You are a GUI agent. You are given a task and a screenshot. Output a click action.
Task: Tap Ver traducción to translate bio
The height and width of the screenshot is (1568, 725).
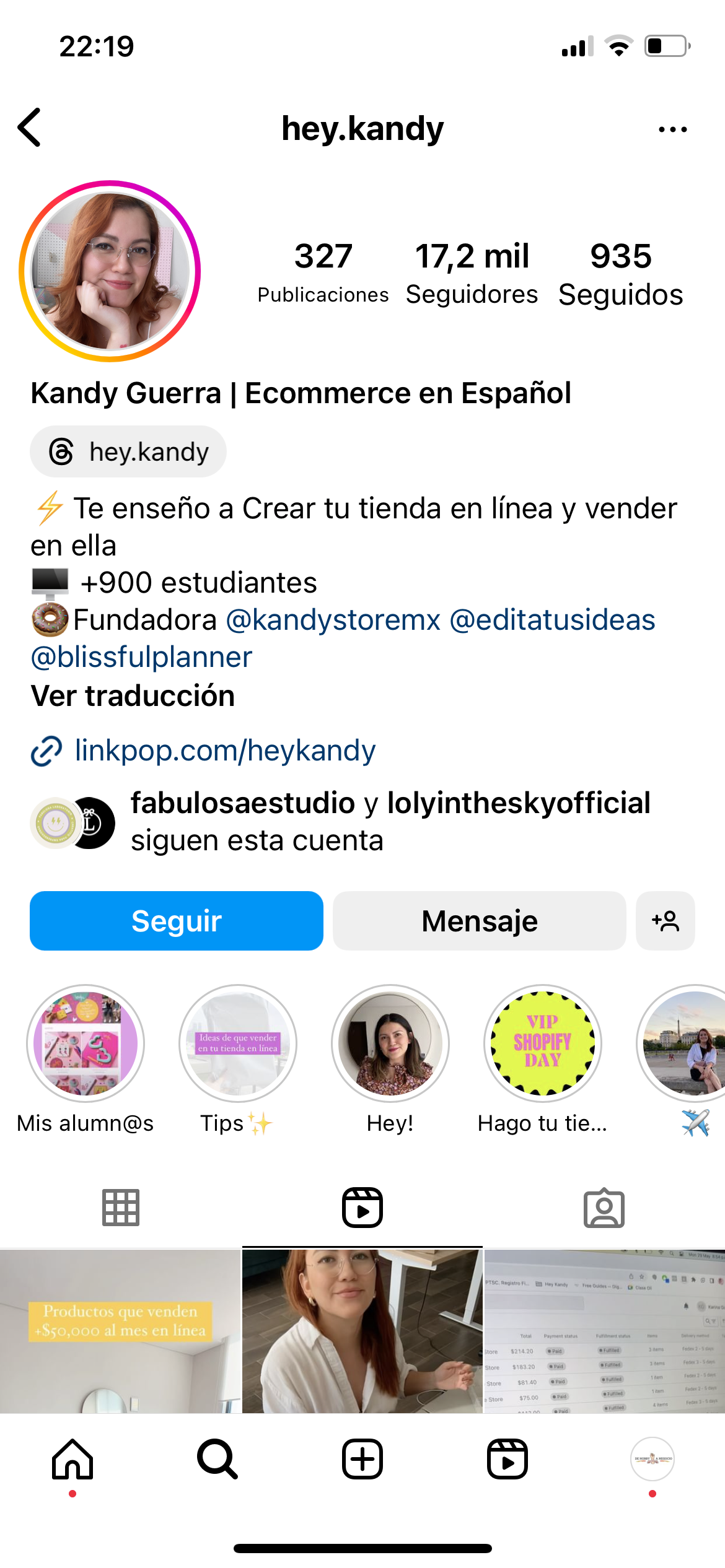[x=133, y=695]
